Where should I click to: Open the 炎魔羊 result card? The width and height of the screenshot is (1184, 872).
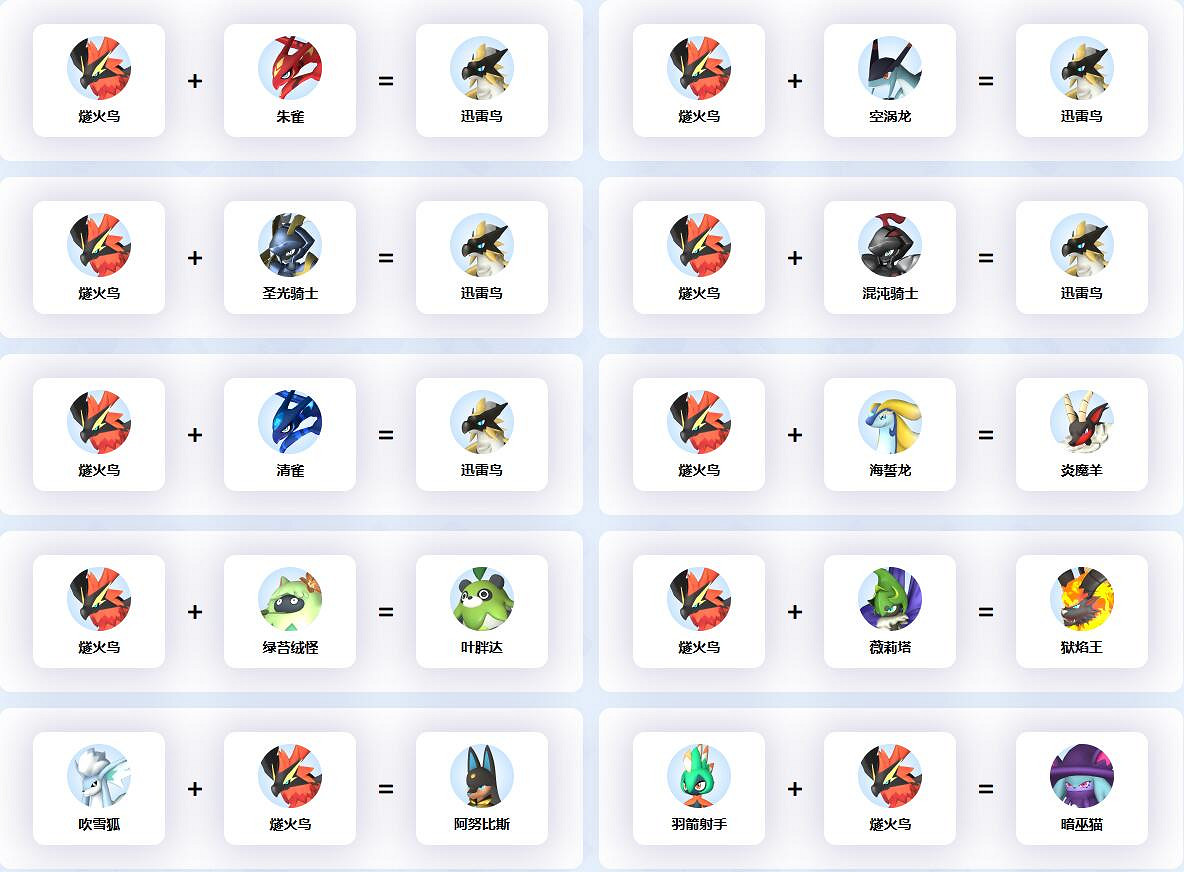pos(1082,435)
